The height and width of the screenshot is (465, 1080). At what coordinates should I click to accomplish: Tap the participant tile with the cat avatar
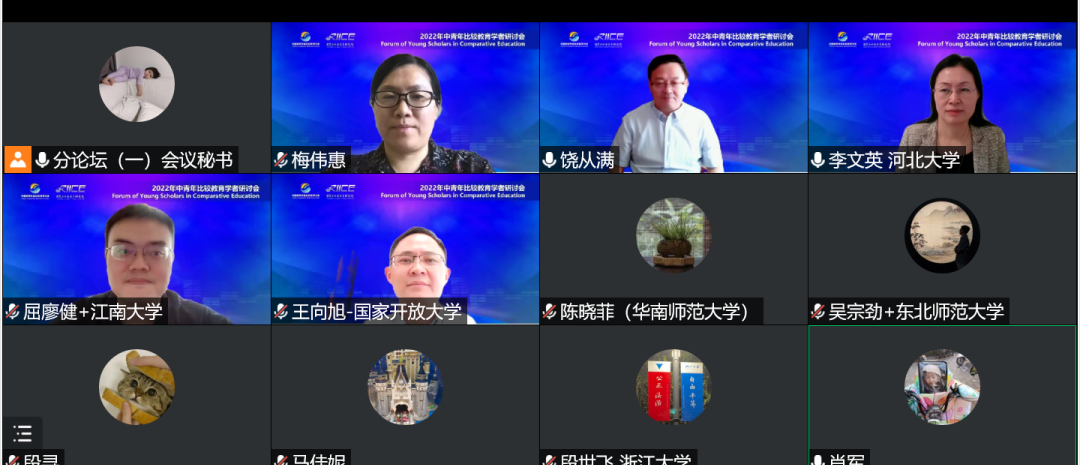[x=136, y=390]
